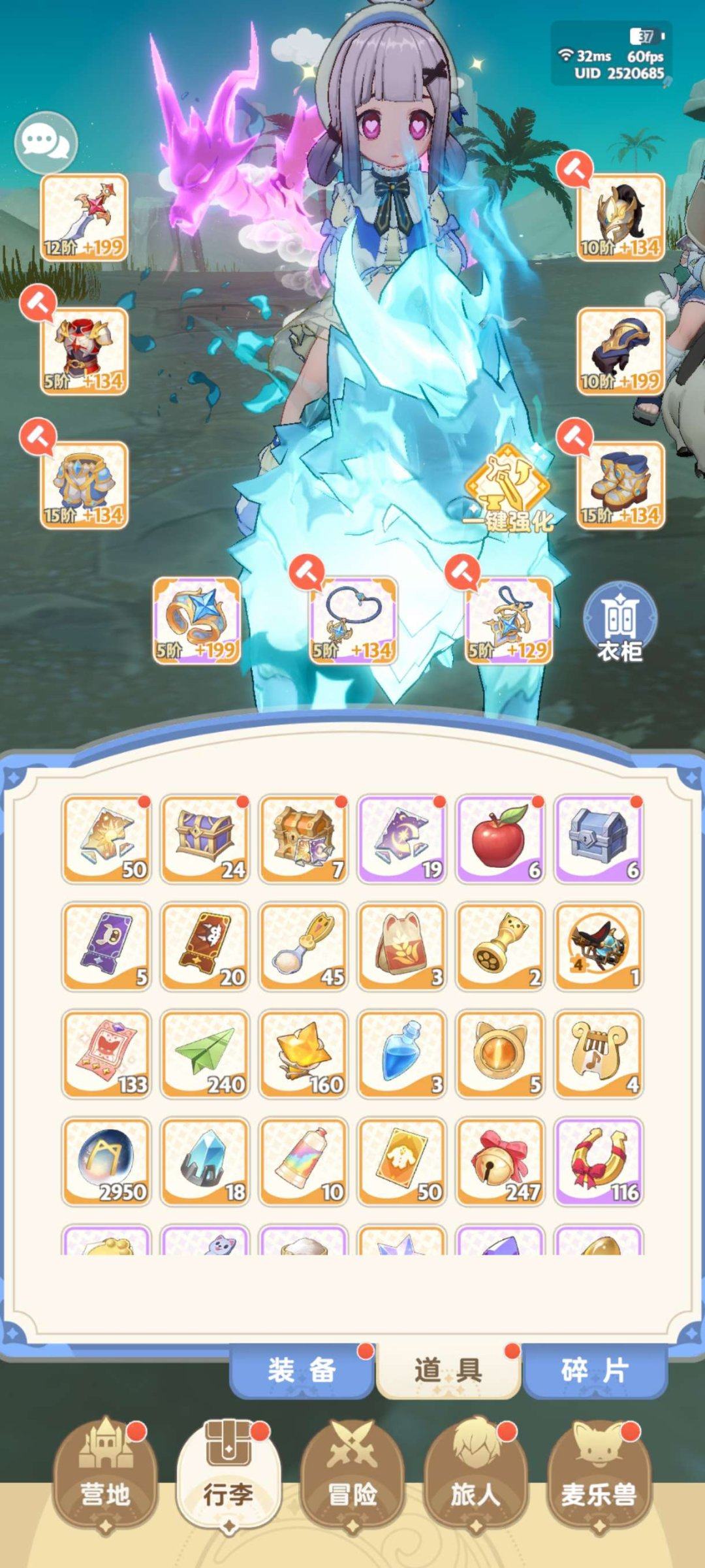Viewport: 705px width, 1568px height.
Task: Tap the bell with red bow item
Action: coord(500,1161)
